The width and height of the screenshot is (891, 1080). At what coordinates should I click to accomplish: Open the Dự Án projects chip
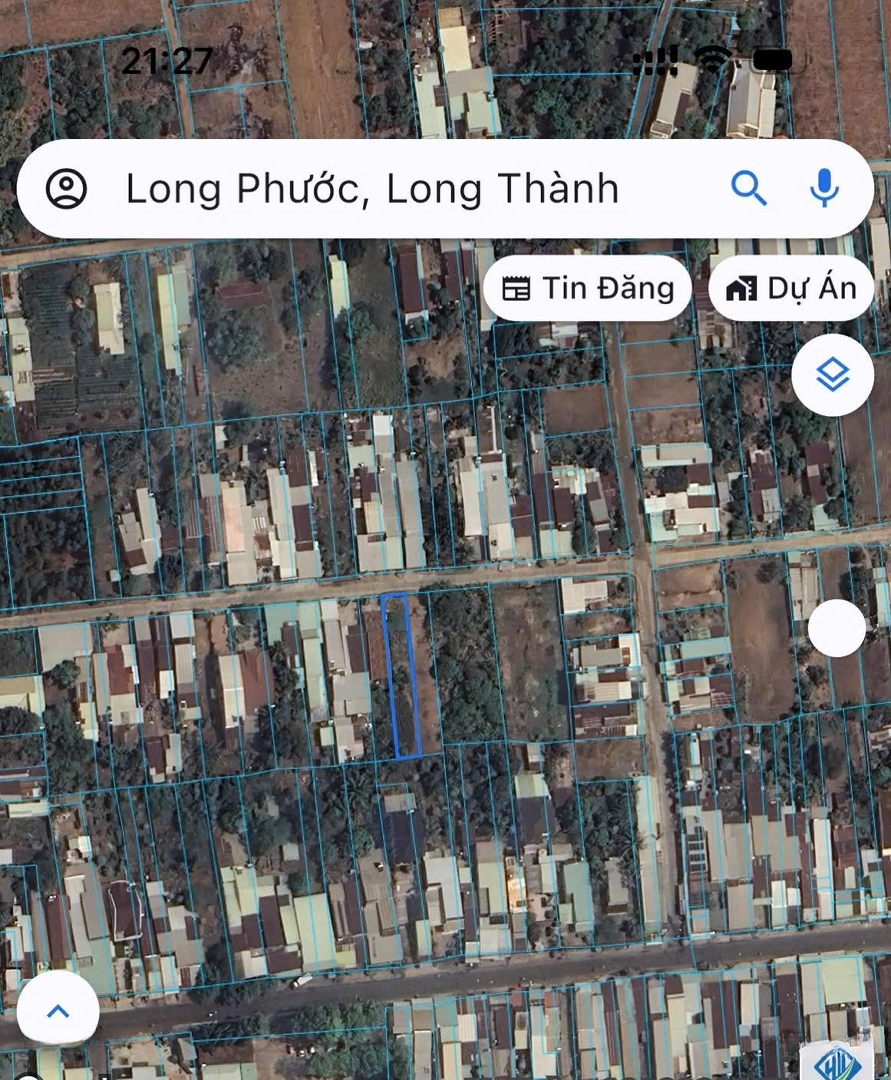(x=792, y=288)
